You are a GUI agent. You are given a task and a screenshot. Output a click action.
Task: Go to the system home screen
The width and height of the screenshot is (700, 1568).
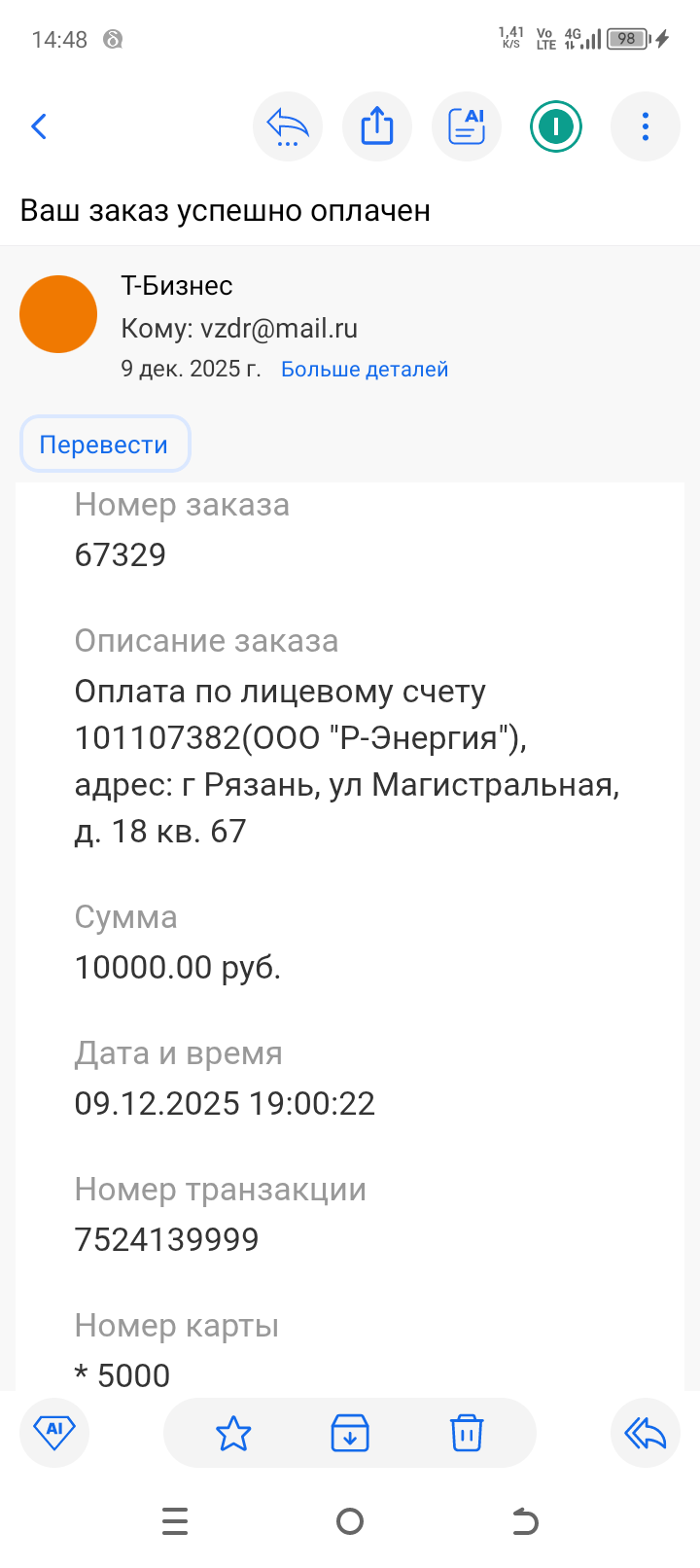coord(350,1521)
